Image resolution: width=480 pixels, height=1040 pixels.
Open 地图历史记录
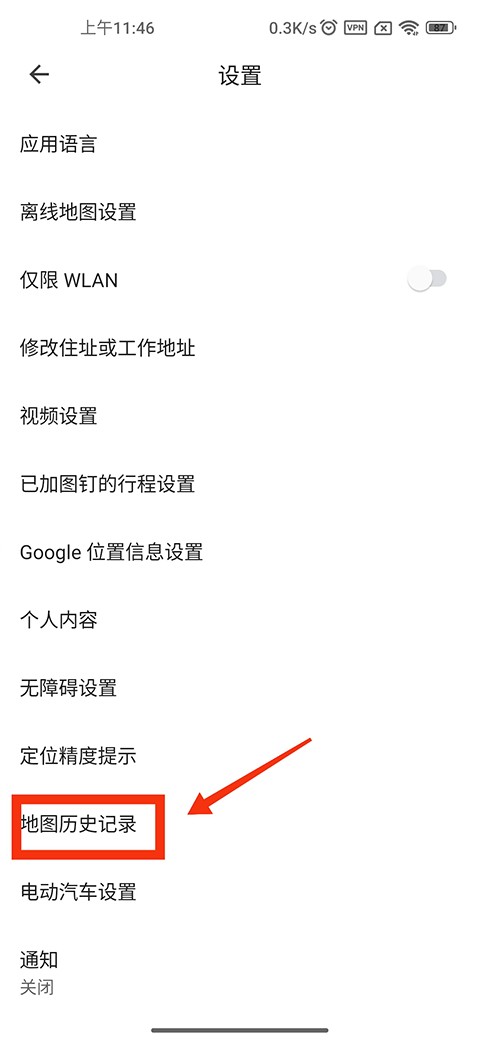tap(240, 824)
